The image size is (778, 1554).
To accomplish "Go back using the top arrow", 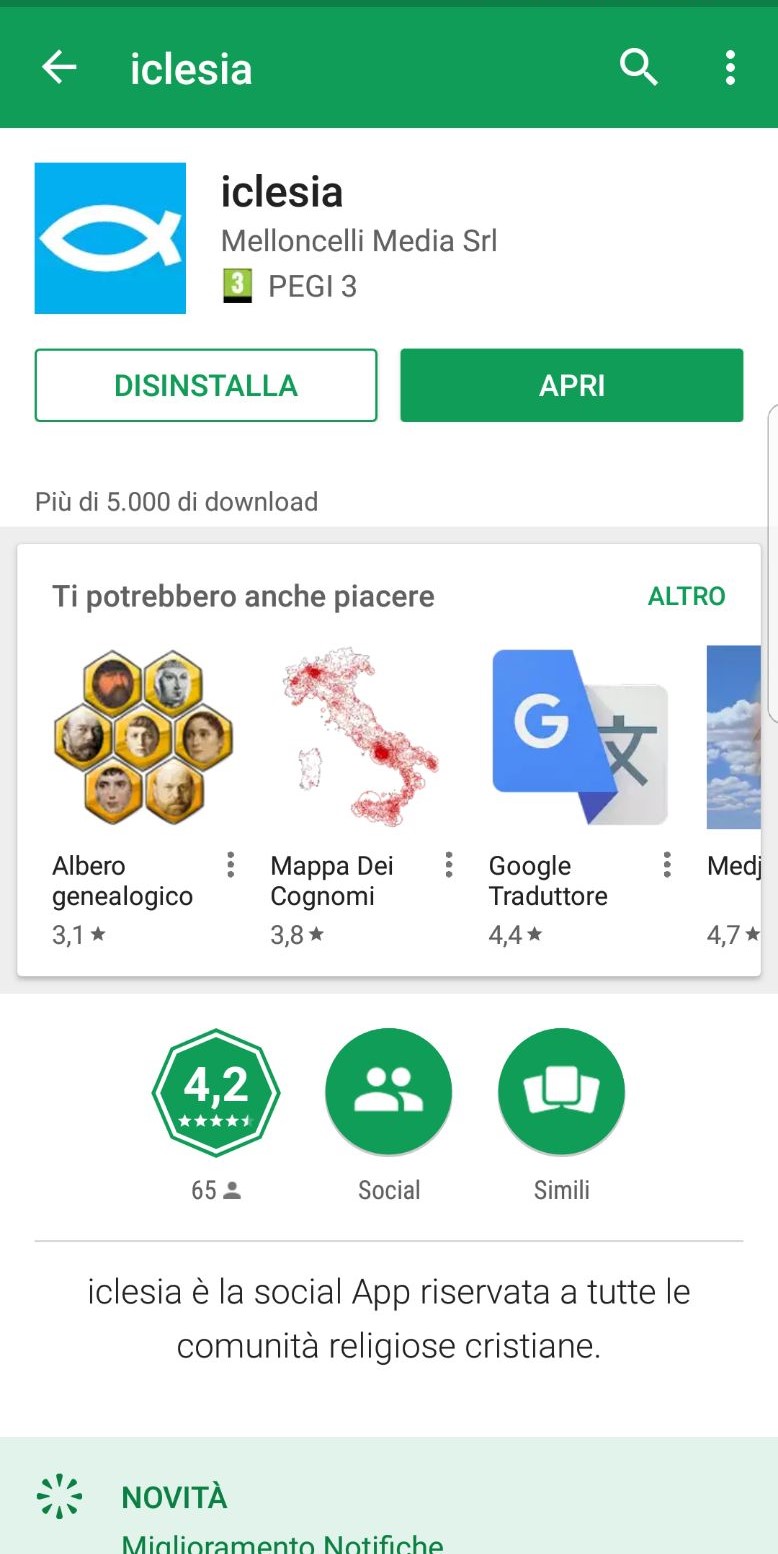I will 59,68.
